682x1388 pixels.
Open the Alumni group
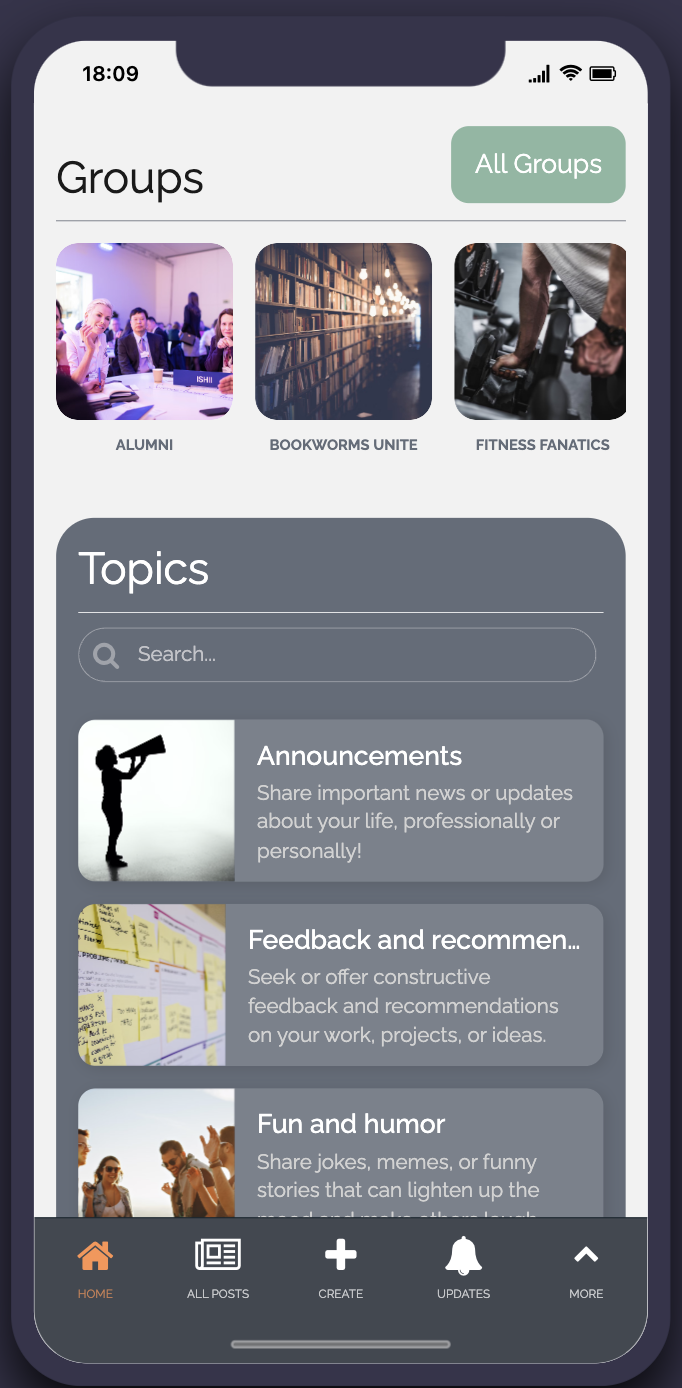(x=144, y=347)
